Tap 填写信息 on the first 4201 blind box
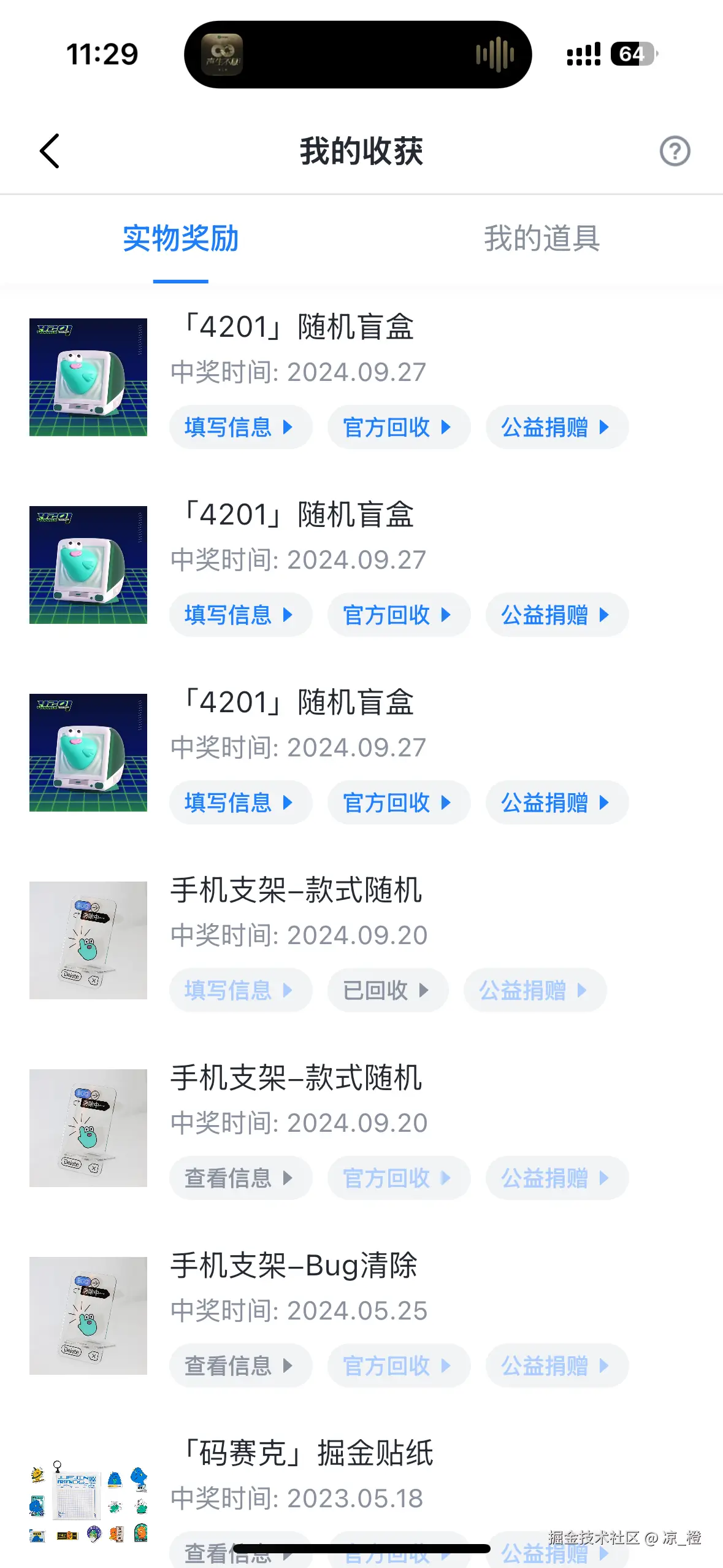 coord(240,427)
